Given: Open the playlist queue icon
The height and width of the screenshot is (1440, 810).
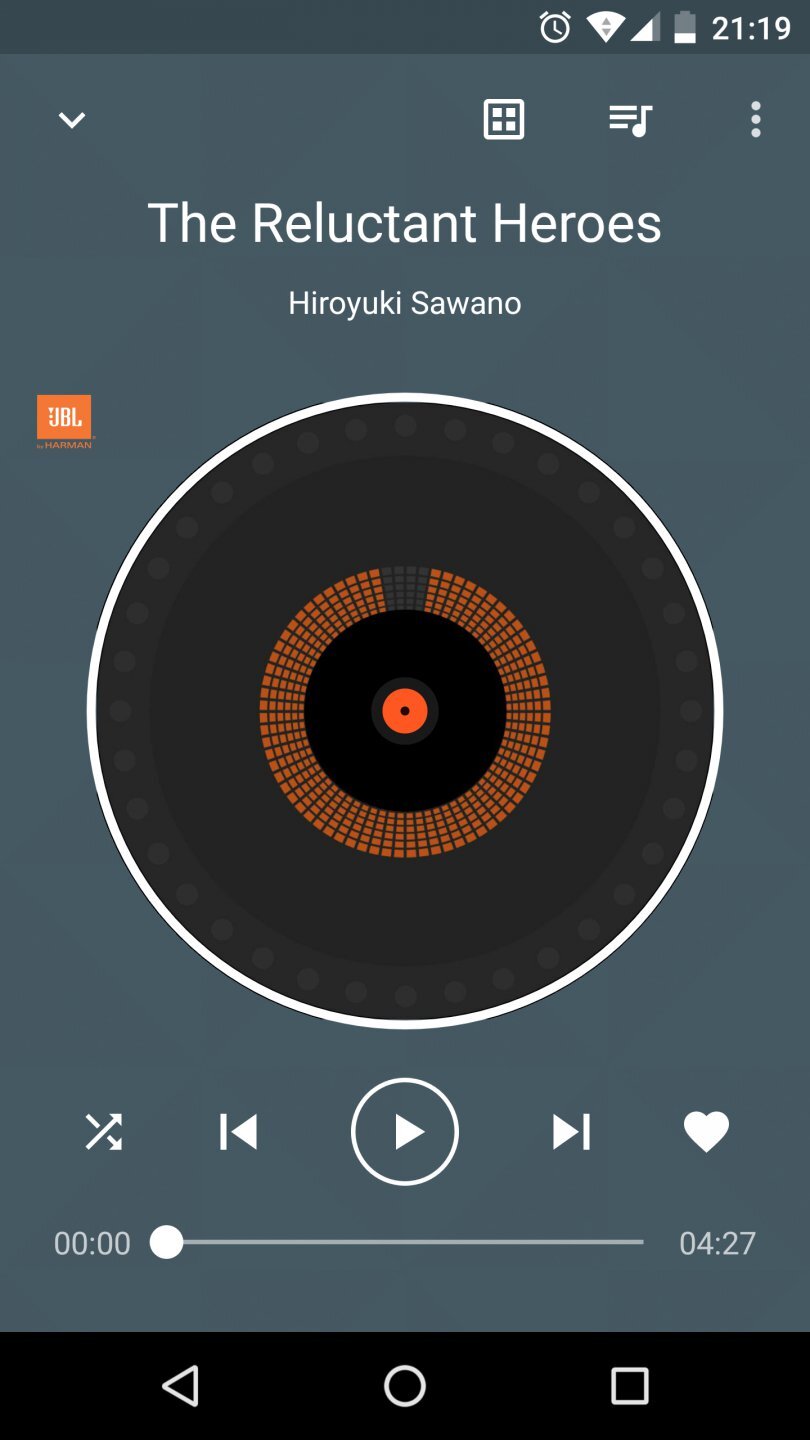Looking at the screenshot, I should click(x=631, y=120).
